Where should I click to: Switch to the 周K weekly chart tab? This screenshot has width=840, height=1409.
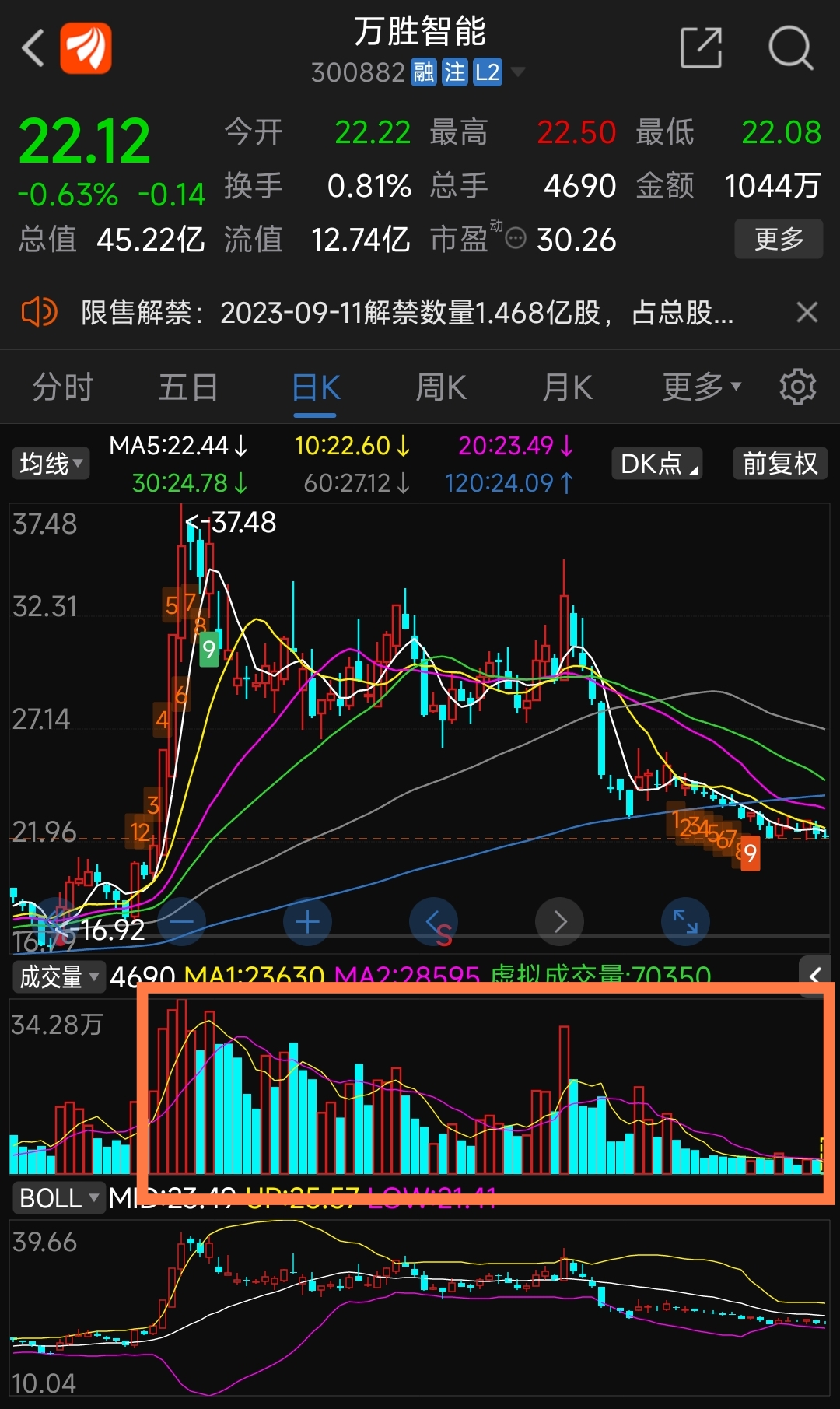pos(440,387)
